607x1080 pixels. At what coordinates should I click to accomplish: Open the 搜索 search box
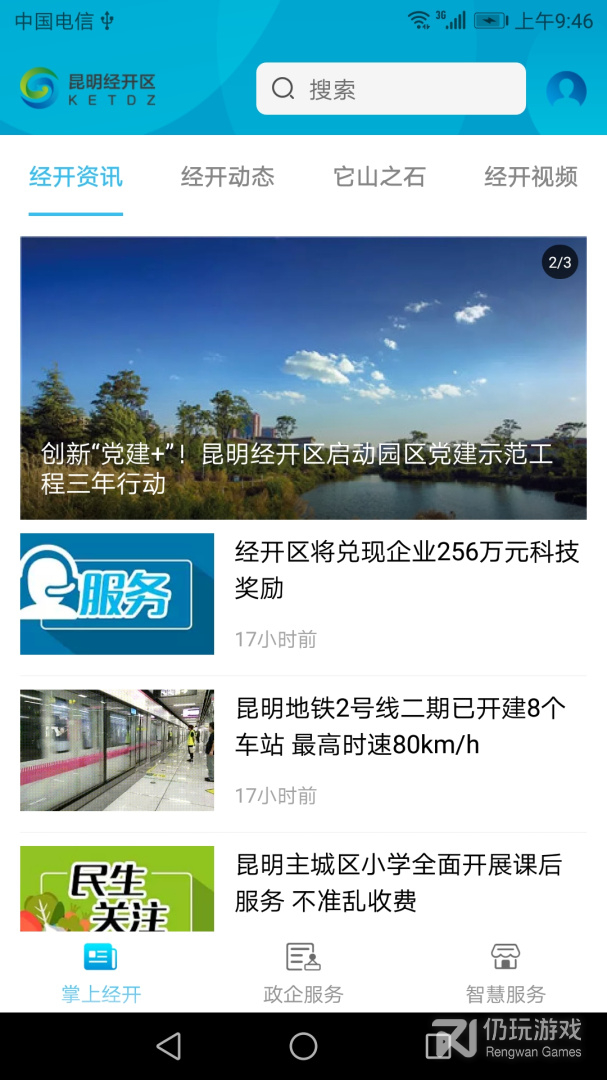coord(390,89)
